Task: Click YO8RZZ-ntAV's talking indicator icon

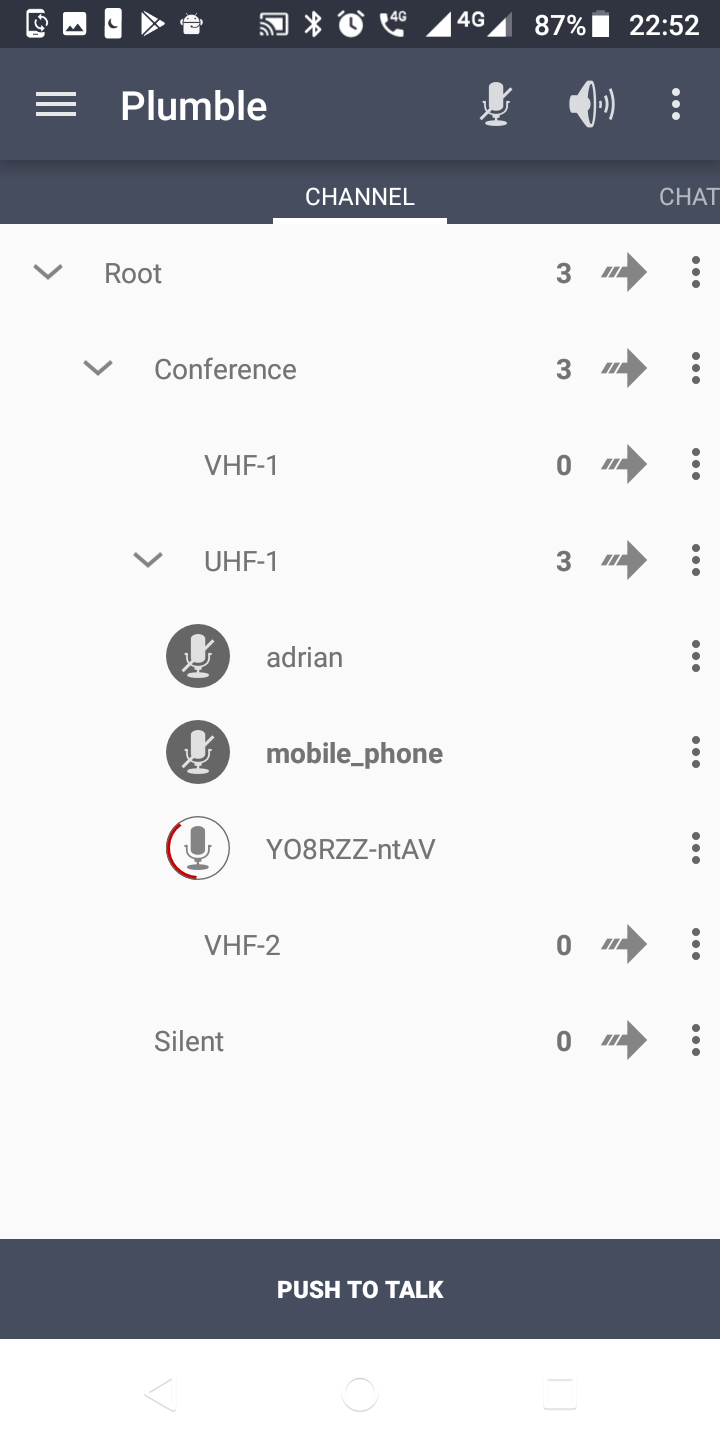Action: click(x=197, y=848)
